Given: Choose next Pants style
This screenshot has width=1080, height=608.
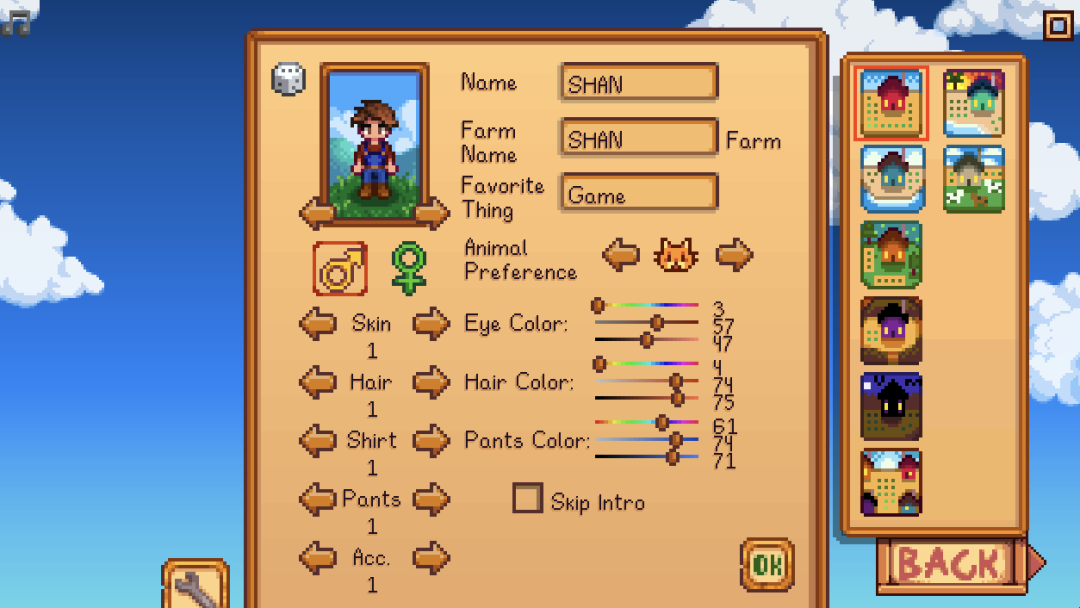Looking at the screenshot, I should pyautogui.click(x=431, y=498).
